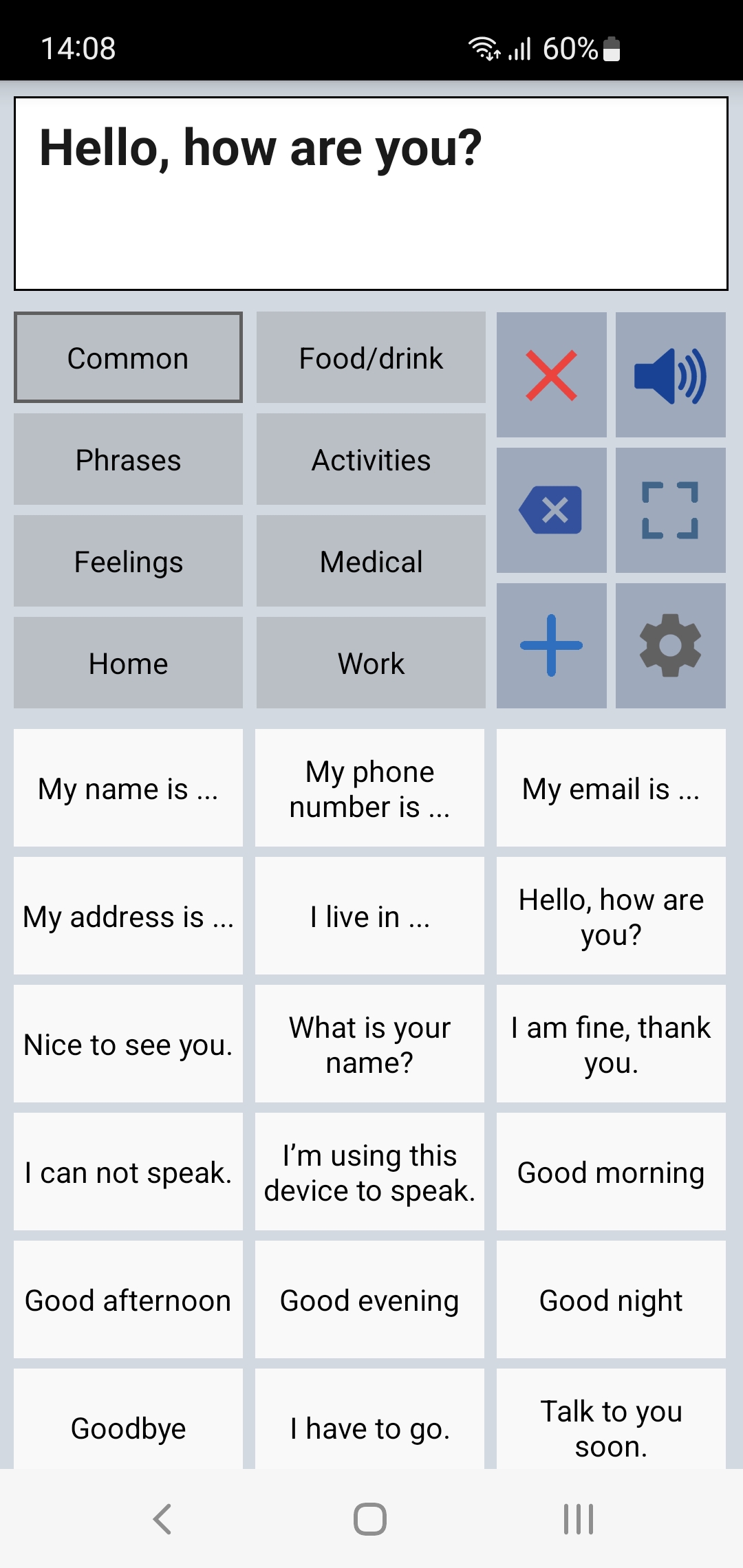The width and height of the screenshot is (743, 1568).
Task: Tap the 'I can not speak.' phrase
Action: [x=128, y=1172]
